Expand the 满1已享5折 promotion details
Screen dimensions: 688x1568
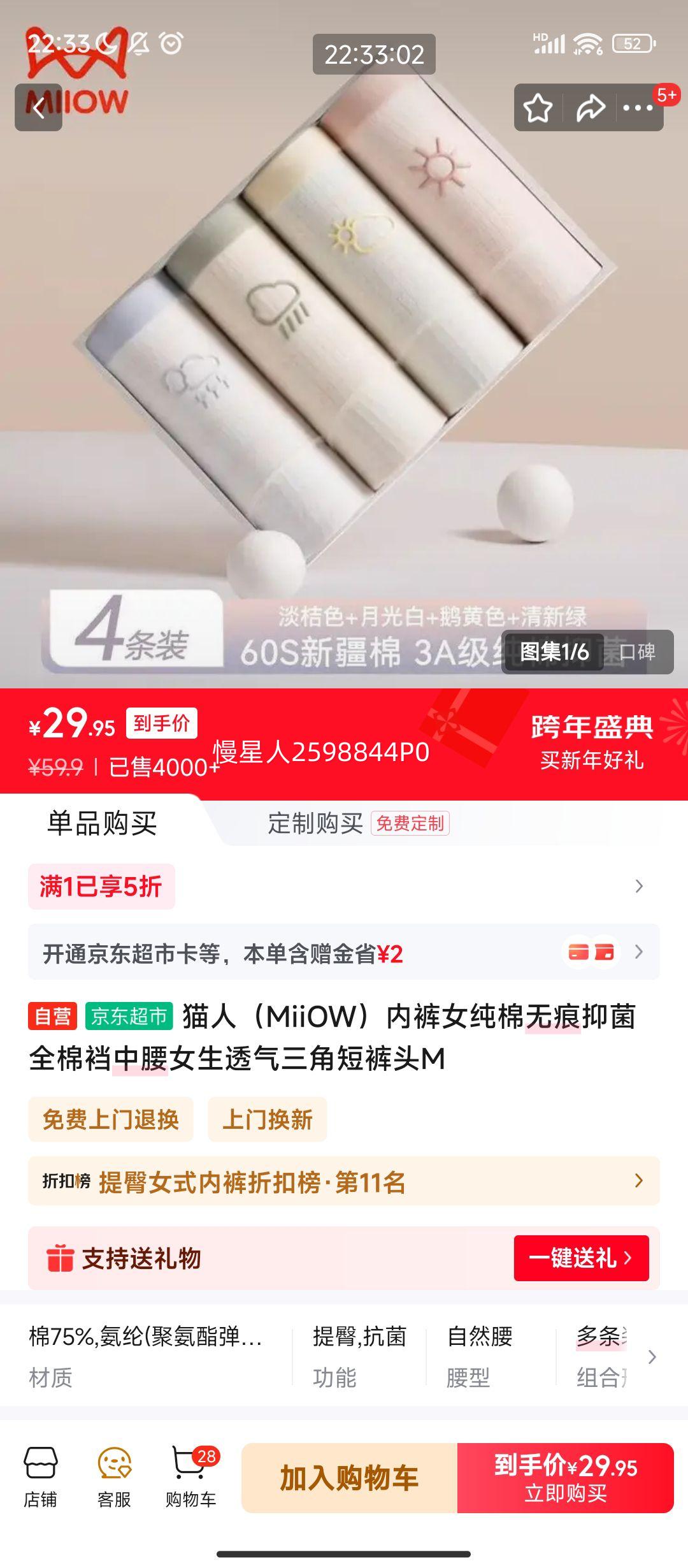point(344,887)
